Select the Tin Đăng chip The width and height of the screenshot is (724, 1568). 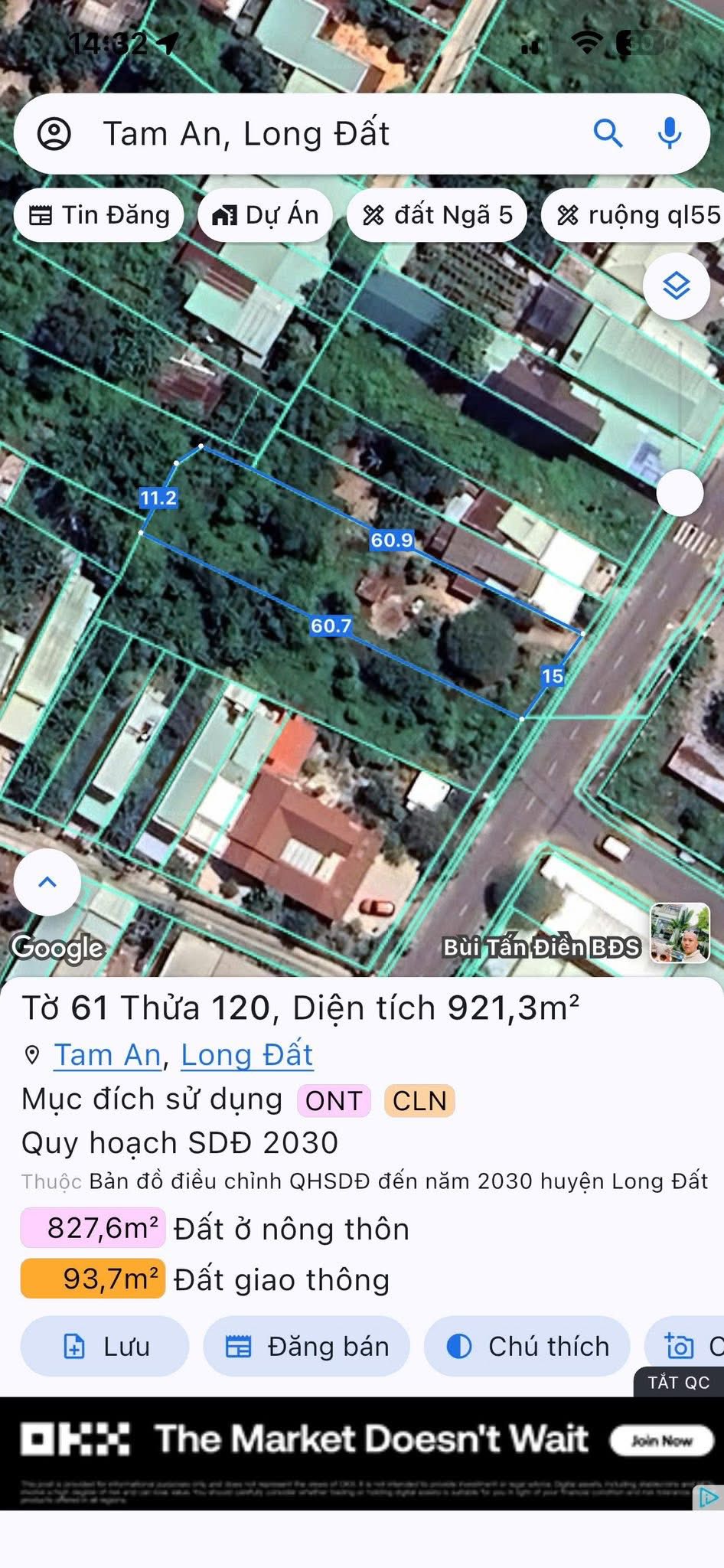tap(99, 216)
